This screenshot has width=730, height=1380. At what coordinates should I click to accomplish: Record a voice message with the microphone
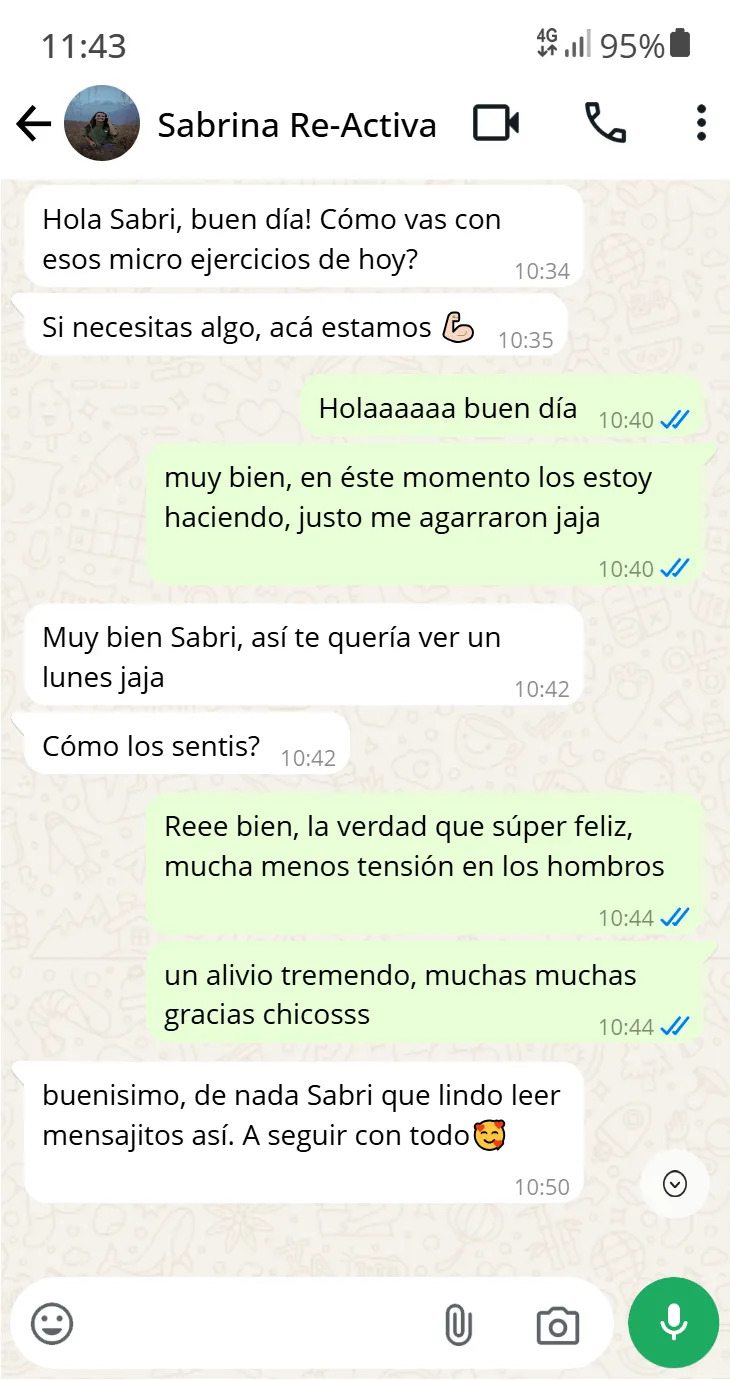673,1323
